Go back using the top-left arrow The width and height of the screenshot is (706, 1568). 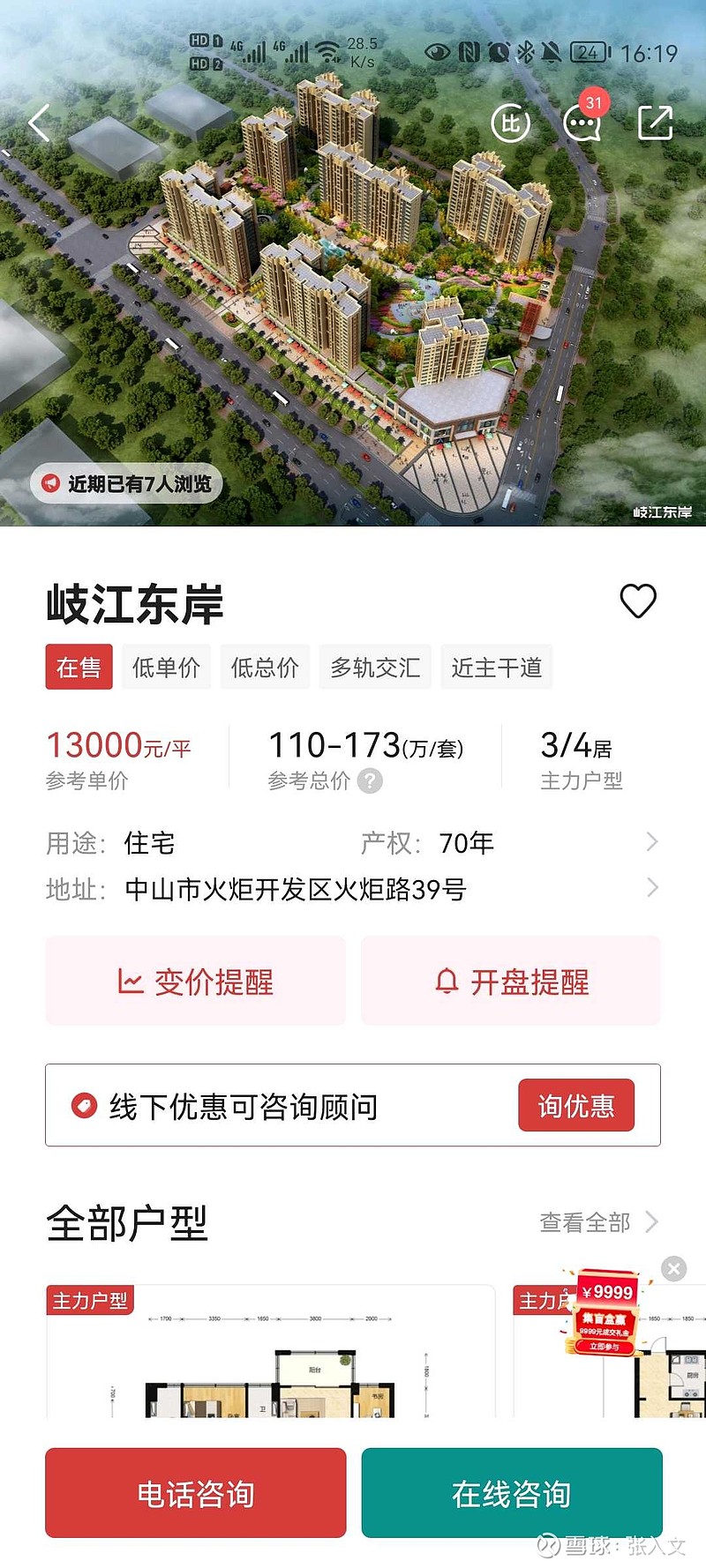pyautogui.click(x=39, y=123)
